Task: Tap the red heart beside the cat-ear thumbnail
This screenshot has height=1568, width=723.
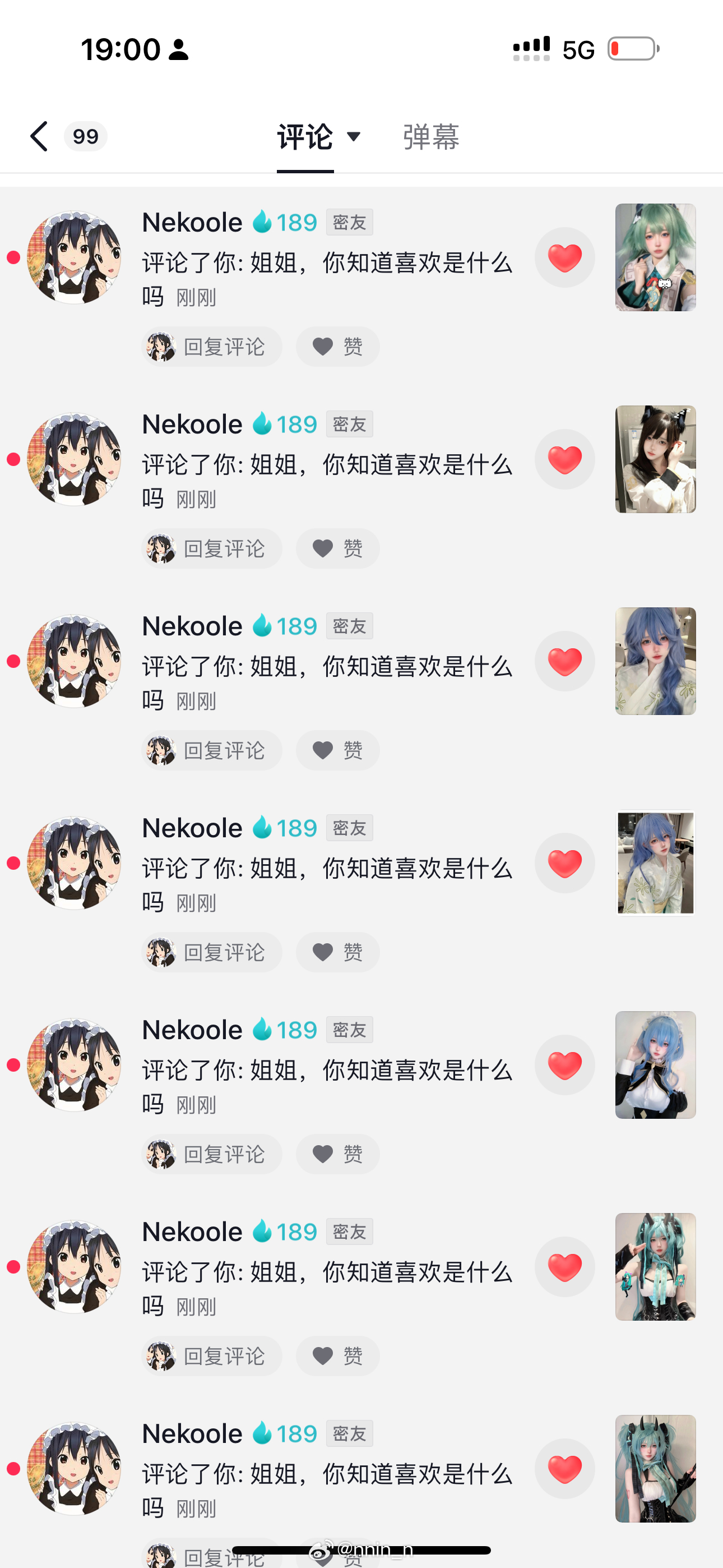Action: [x=564, y=459]
